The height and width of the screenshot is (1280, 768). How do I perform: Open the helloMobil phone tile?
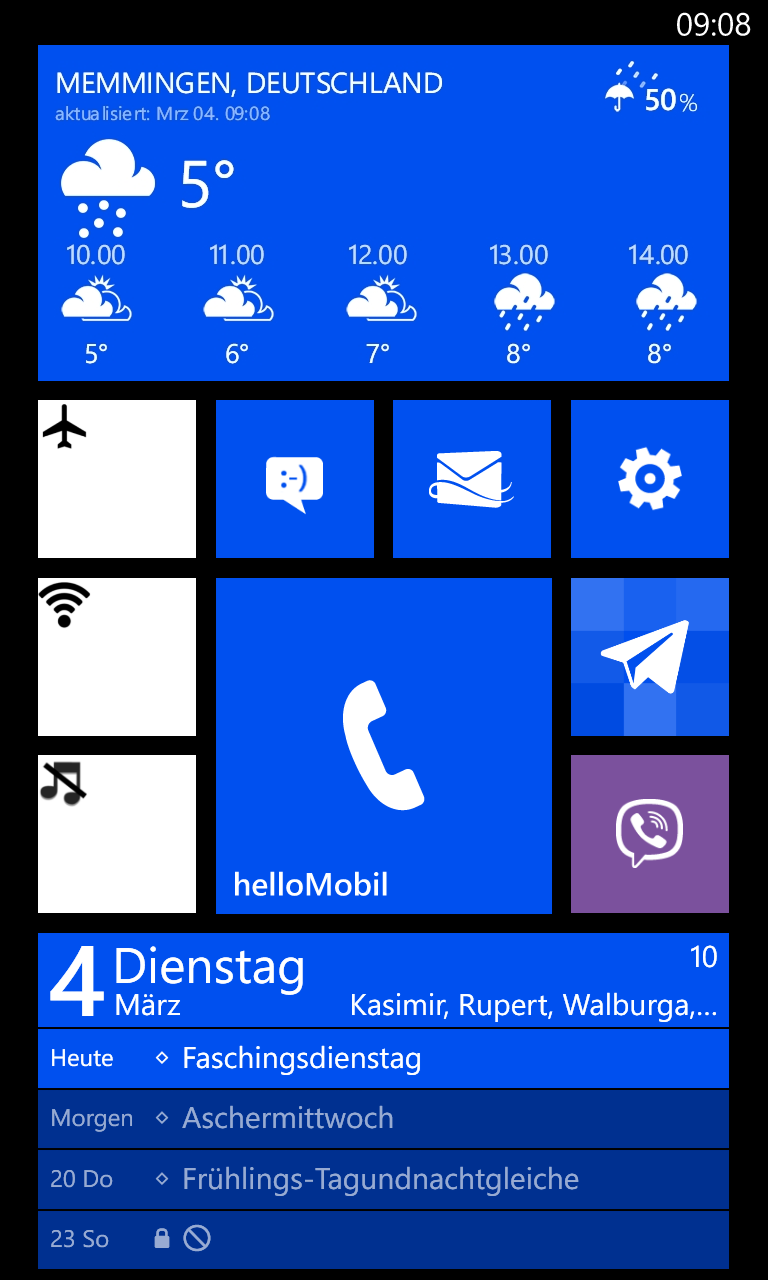[x=384, y=746]
